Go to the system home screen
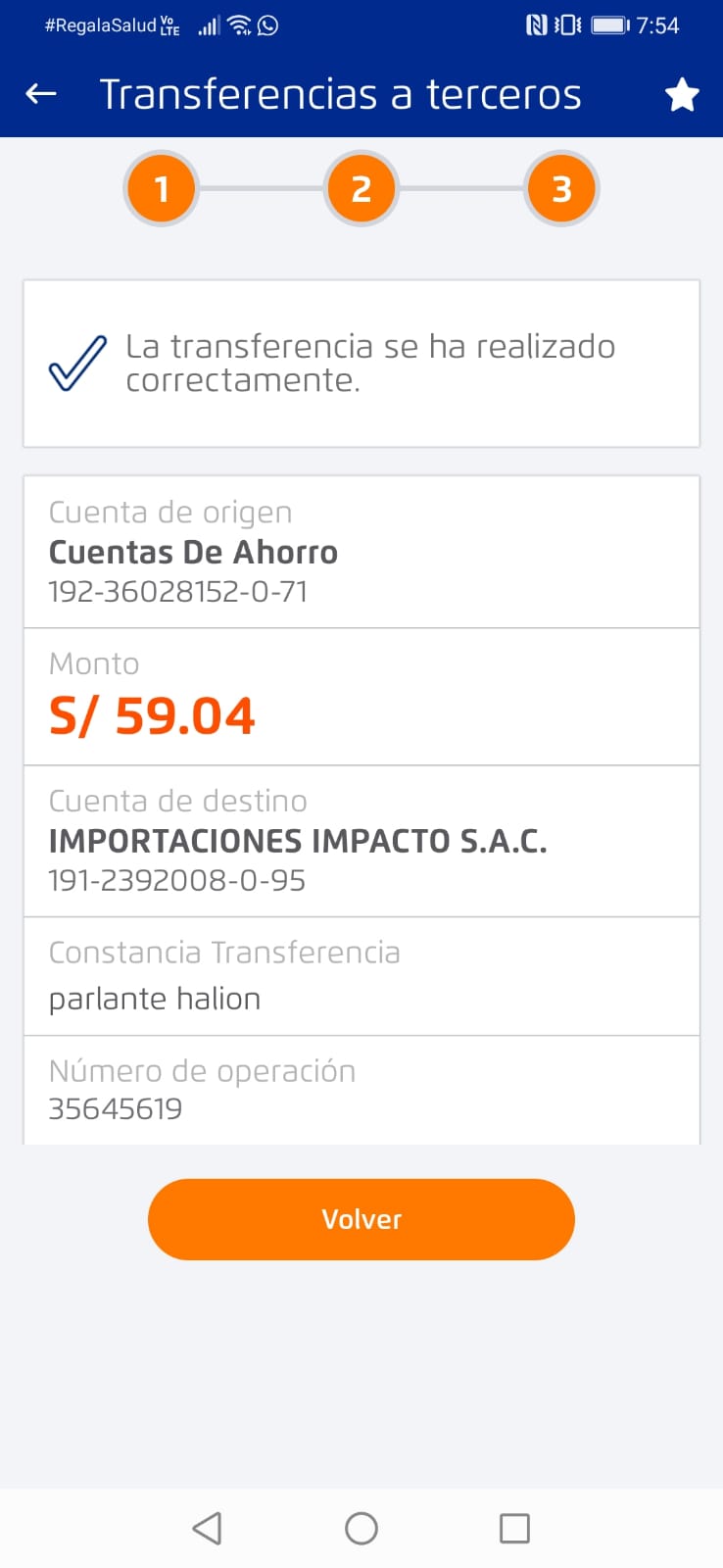The width and height of the screenshot is (723, 1568). pos(361,1528)
